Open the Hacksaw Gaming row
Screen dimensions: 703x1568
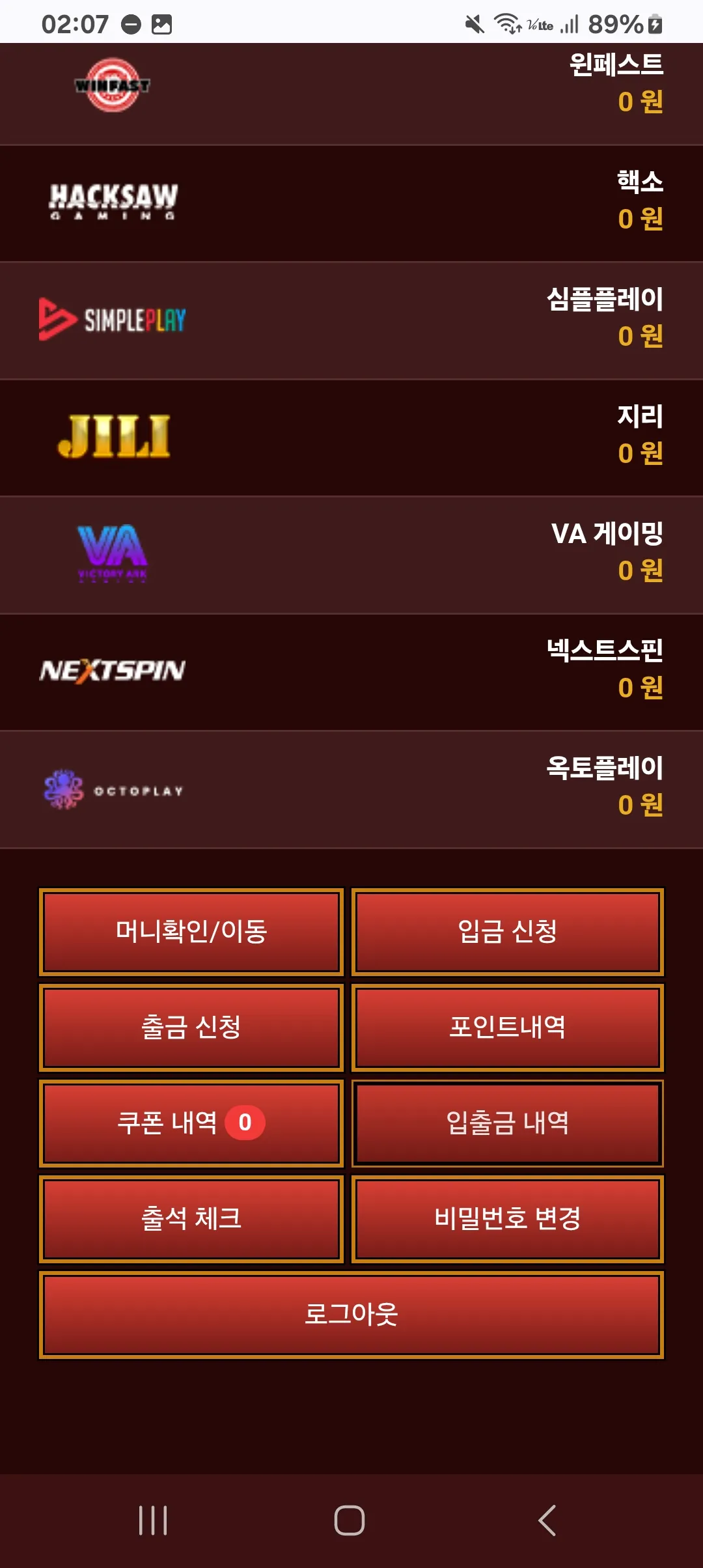tap(351, 203)
